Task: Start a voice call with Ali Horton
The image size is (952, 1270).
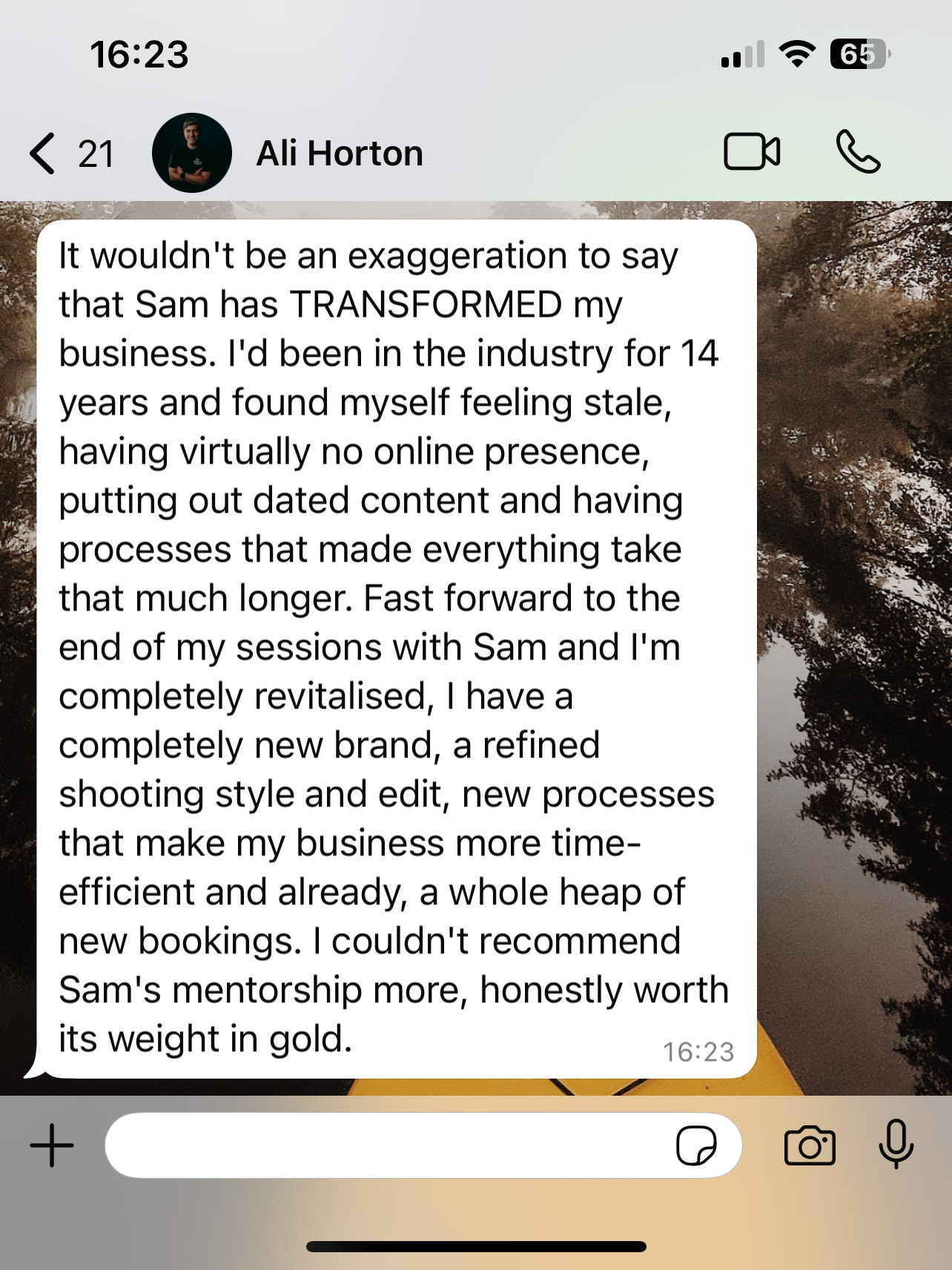Action: point(858,152)
